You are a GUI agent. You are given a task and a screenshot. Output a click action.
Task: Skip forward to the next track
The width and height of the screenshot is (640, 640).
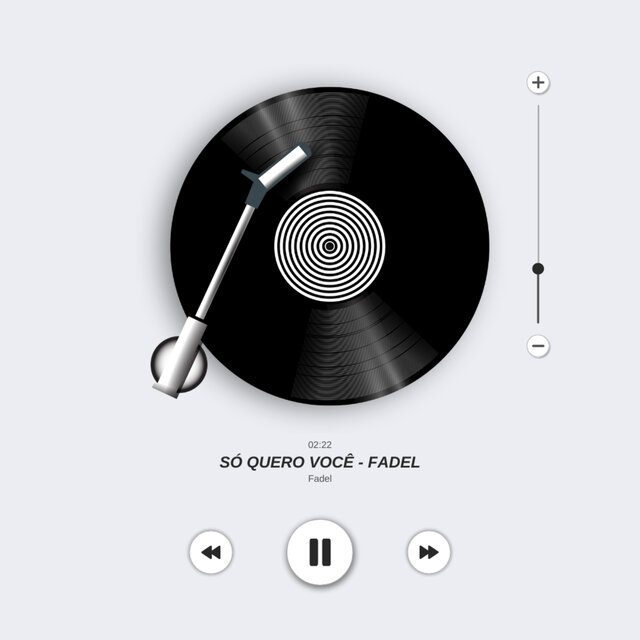point(428,552)
